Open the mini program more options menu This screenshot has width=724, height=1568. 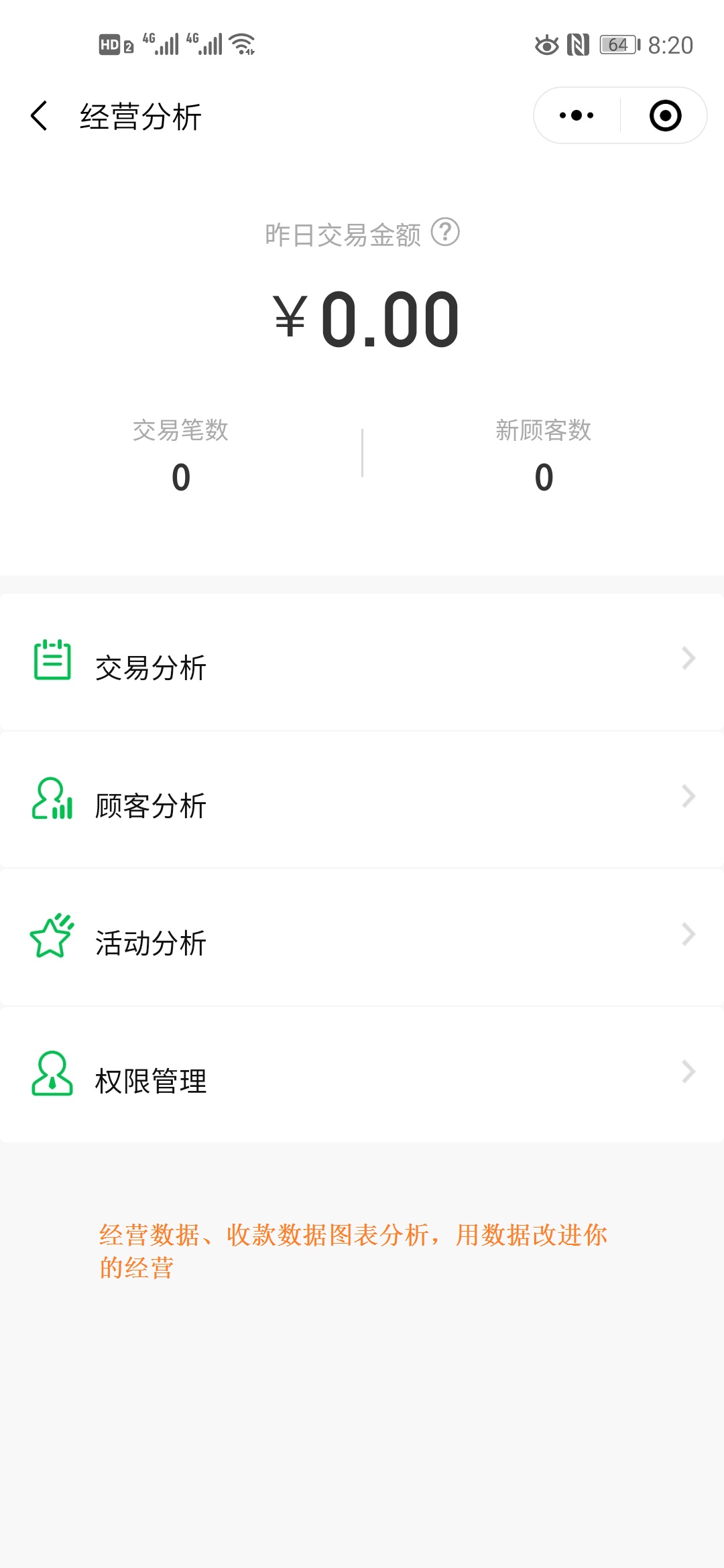tap(577, 115)
